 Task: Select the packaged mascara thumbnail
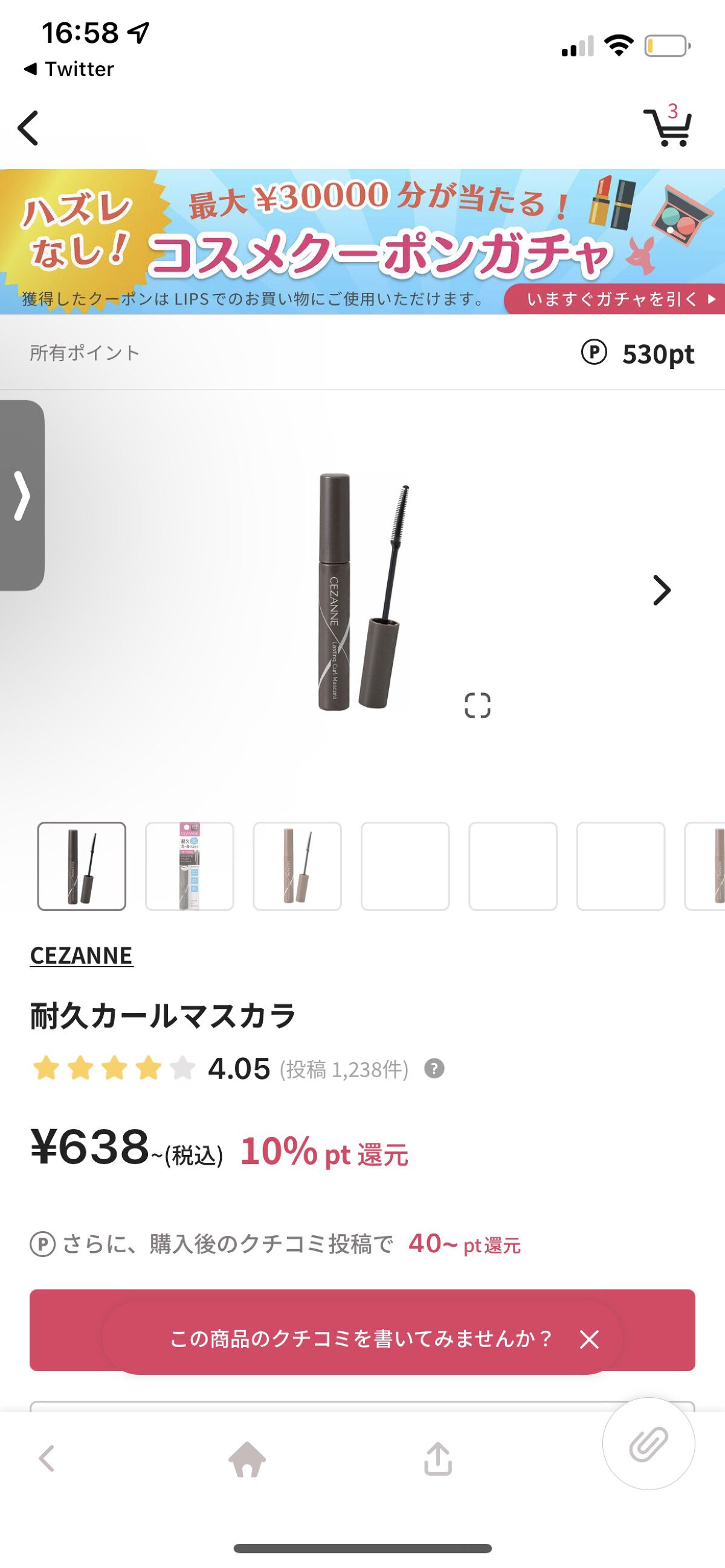tap(190, 866)
